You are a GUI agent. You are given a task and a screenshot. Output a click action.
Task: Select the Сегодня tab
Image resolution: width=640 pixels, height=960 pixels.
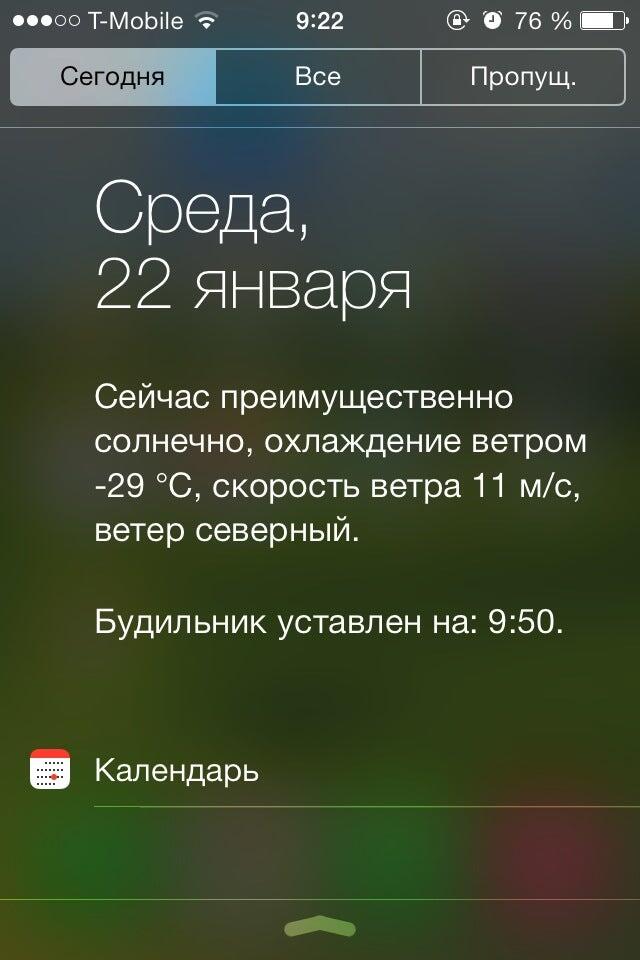tap(112, 77)
